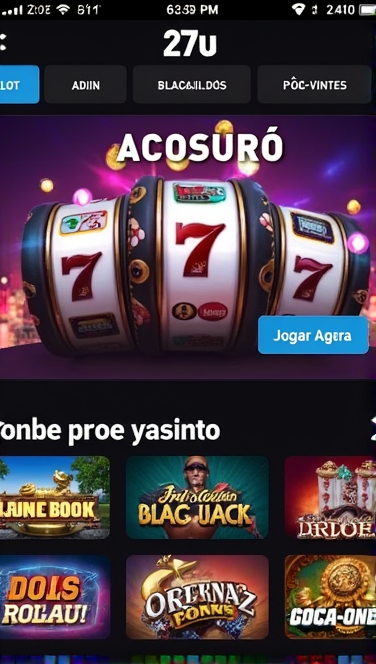
Task: Open the OREKNAZ FONNS game
Action: pos(197,597)
